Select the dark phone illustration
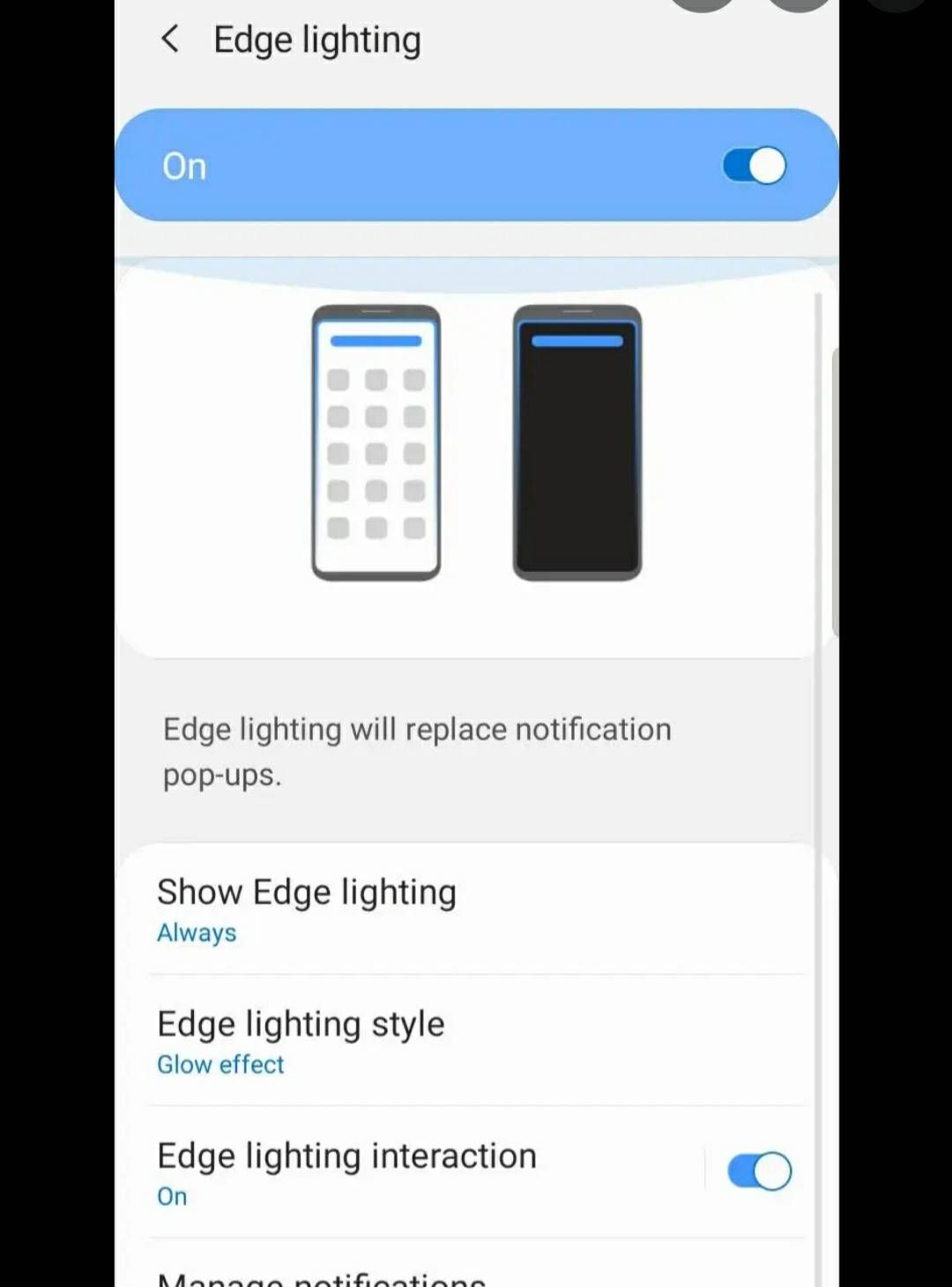This screenshot has height=1287, width=952. point(577,443)
